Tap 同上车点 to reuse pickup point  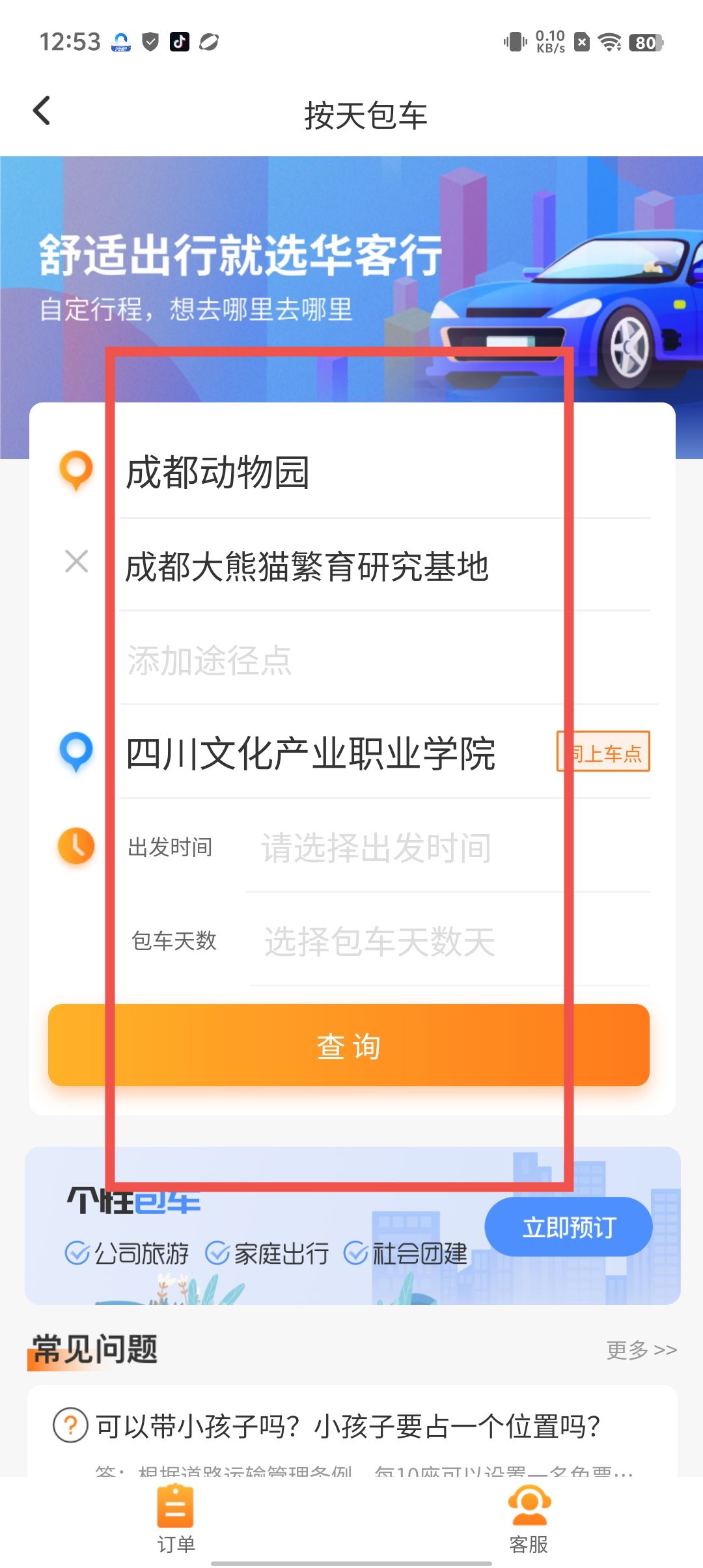pos(603,752)
